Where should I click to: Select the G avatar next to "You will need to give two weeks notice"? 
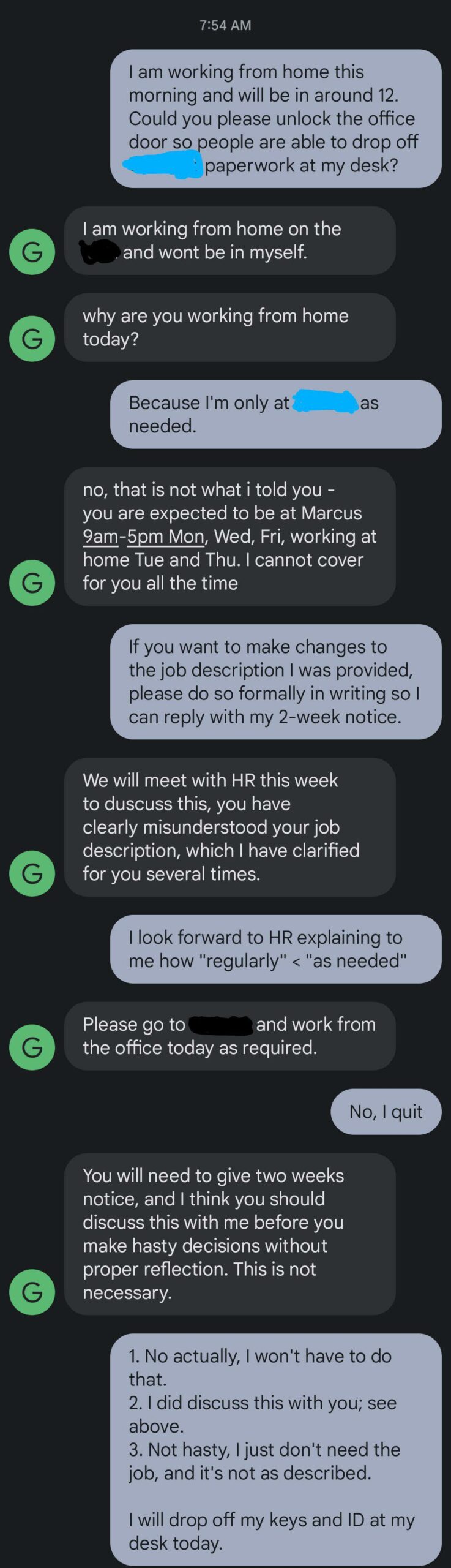pyautogui.click(x=32, y=1292)
